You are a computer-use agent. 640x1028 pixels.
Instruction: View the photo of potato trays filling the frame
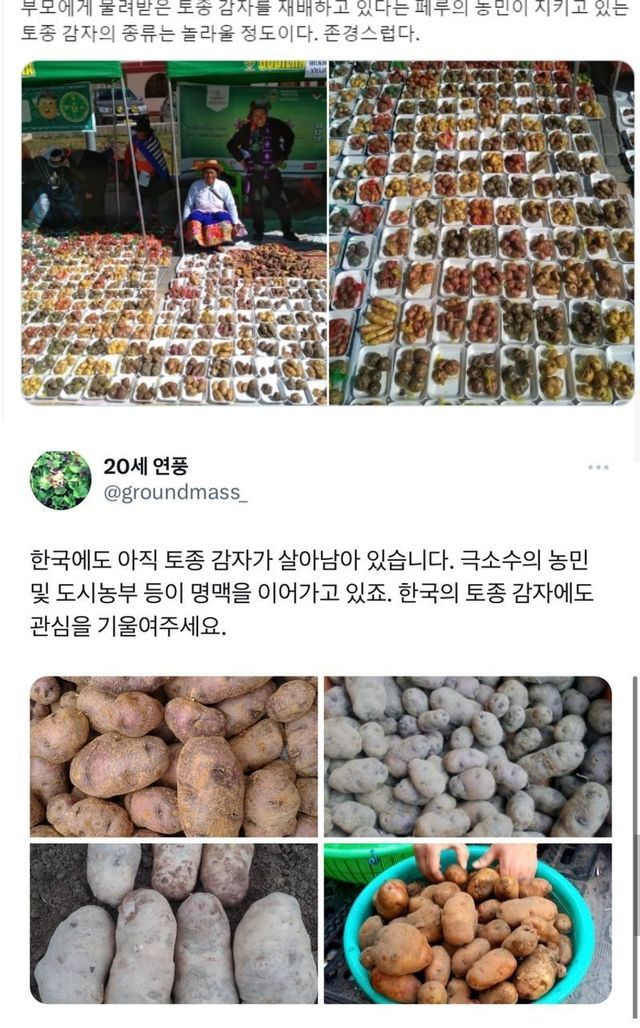coord(481,232)
